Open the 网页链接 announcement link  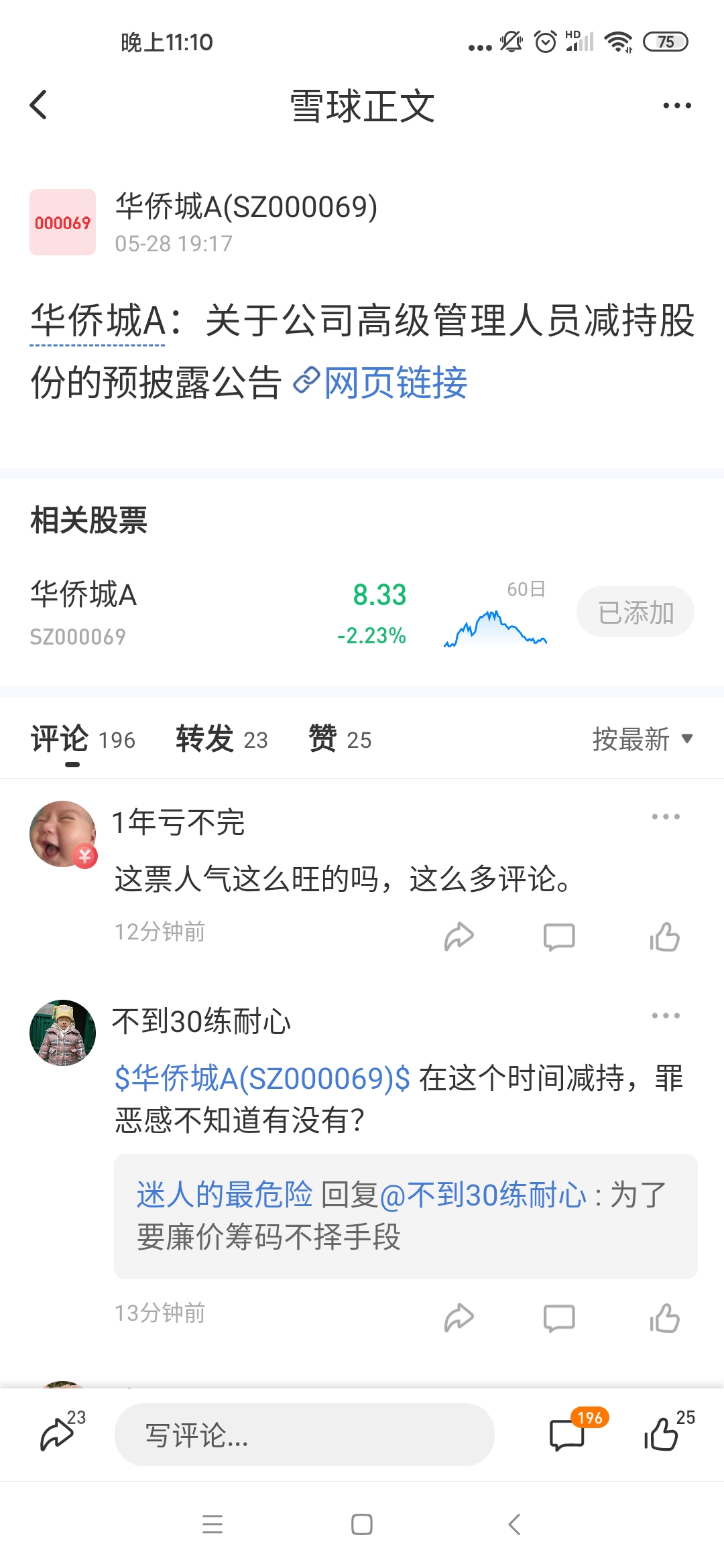coord(380,383)
